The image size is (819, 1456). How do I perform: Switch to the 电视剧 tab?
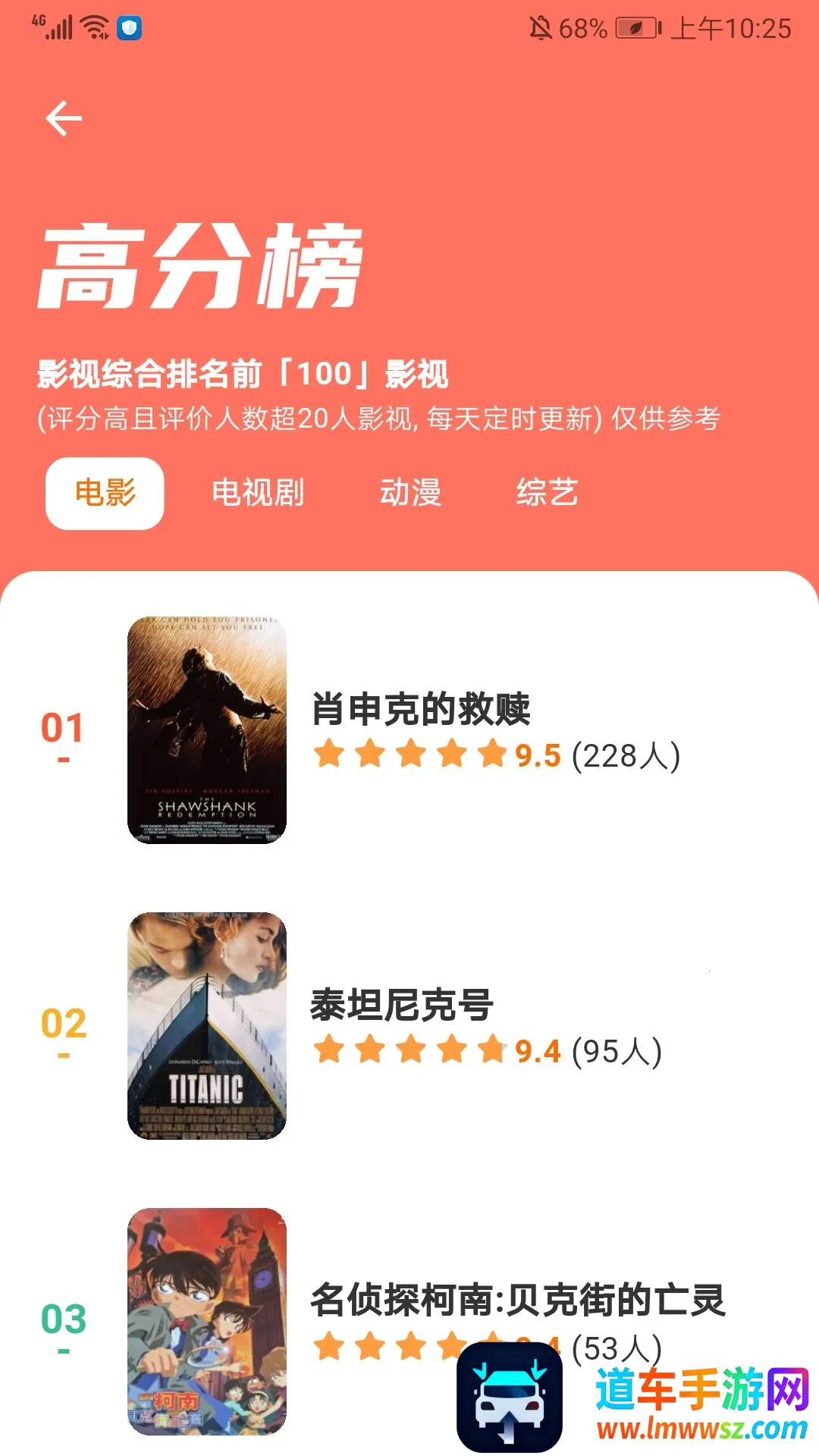258,493
